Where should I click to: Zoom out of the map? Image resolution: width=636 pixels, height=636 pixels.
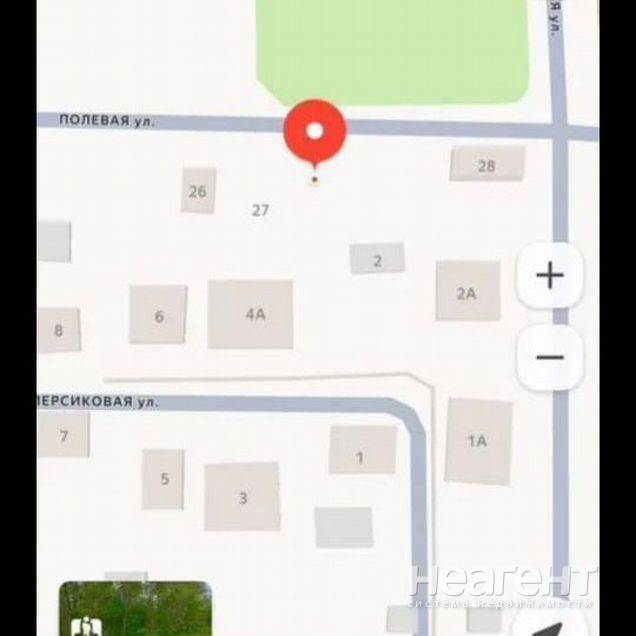(x=550, y=357)
